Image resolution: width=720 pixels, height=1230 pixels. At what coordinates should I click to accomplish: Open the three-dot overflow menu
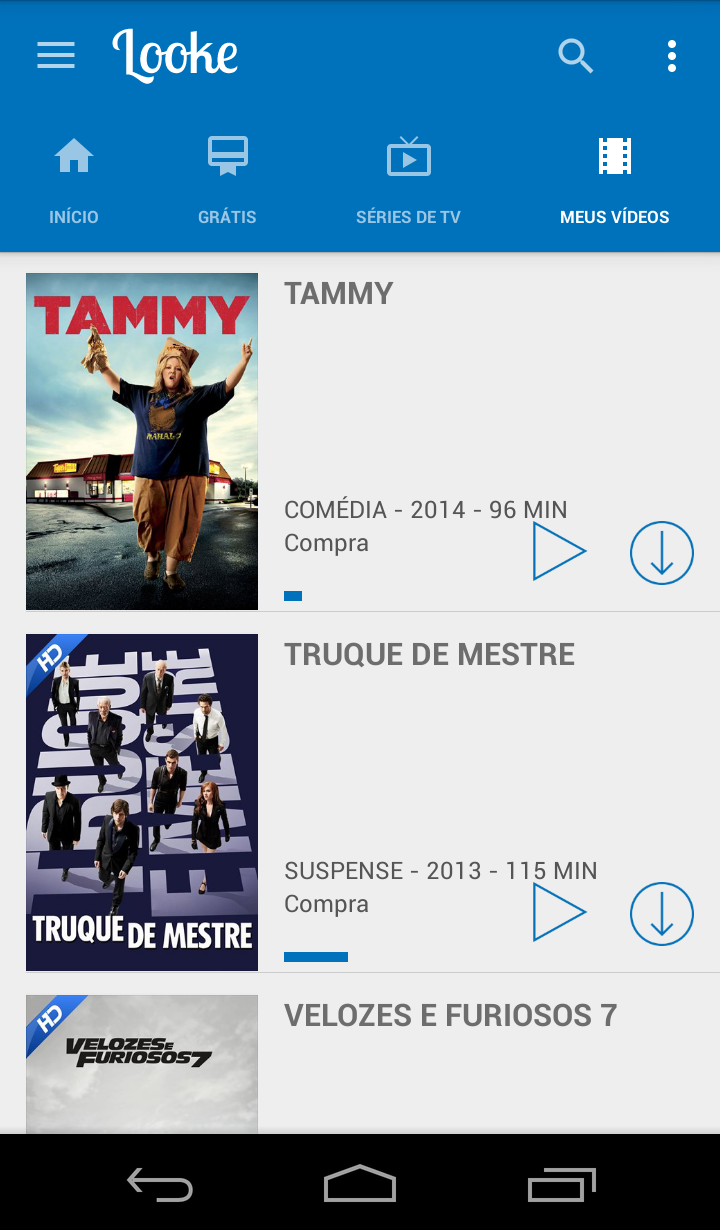(672, 56)
